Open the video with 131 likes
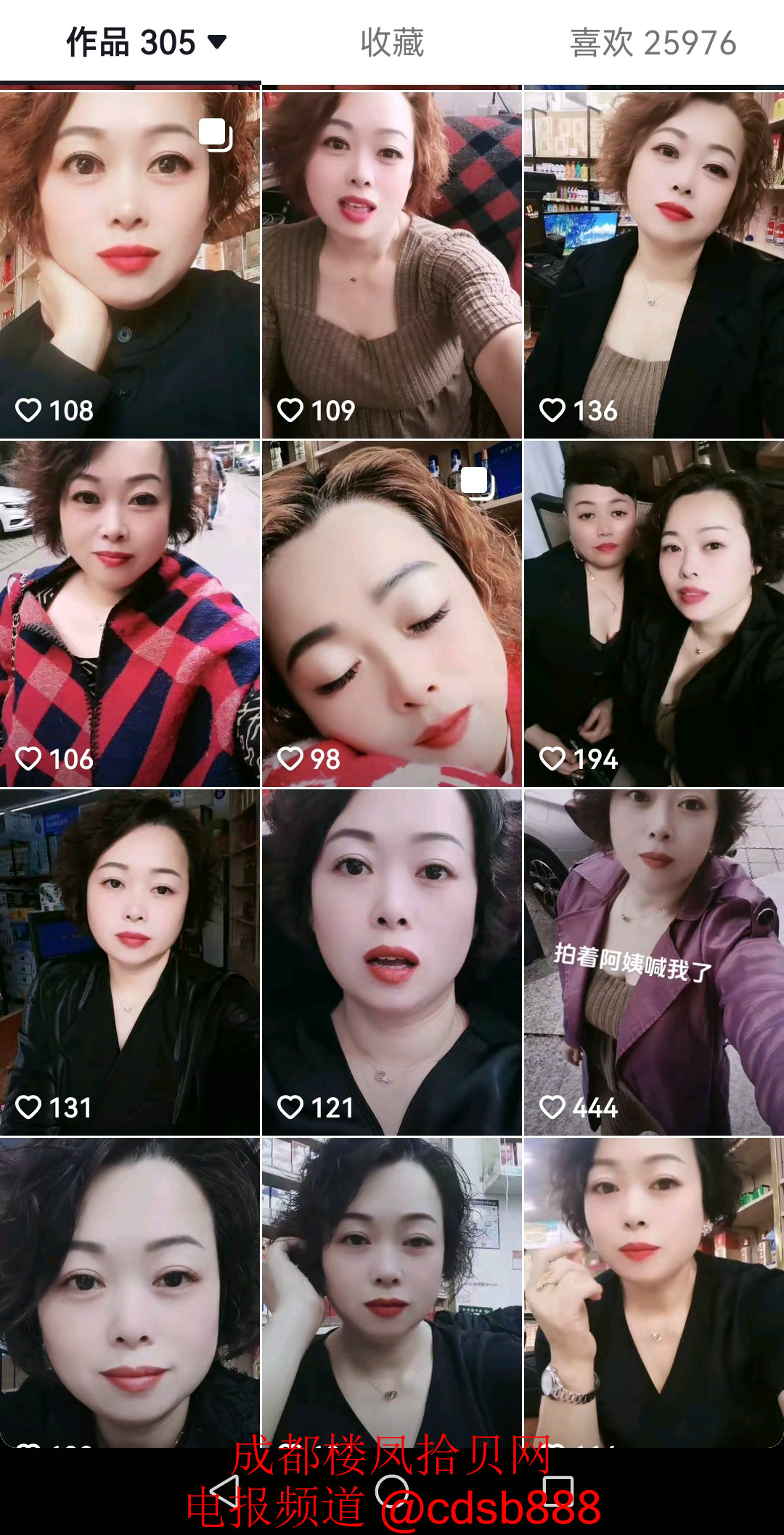This screenshot has width=784, height=1535. [x=130, y=962]
